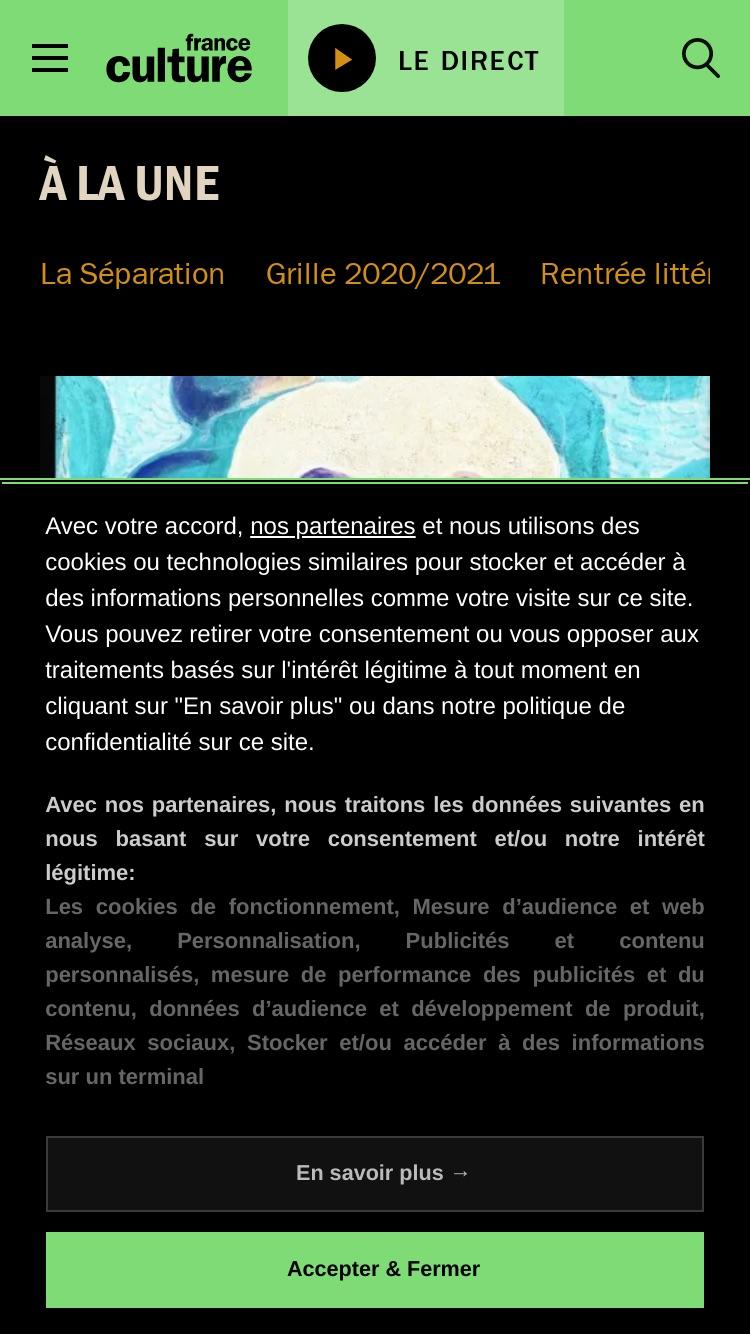750x1334 pixels.
Task: Open the hamburger menu
Action: coord(50,58)
